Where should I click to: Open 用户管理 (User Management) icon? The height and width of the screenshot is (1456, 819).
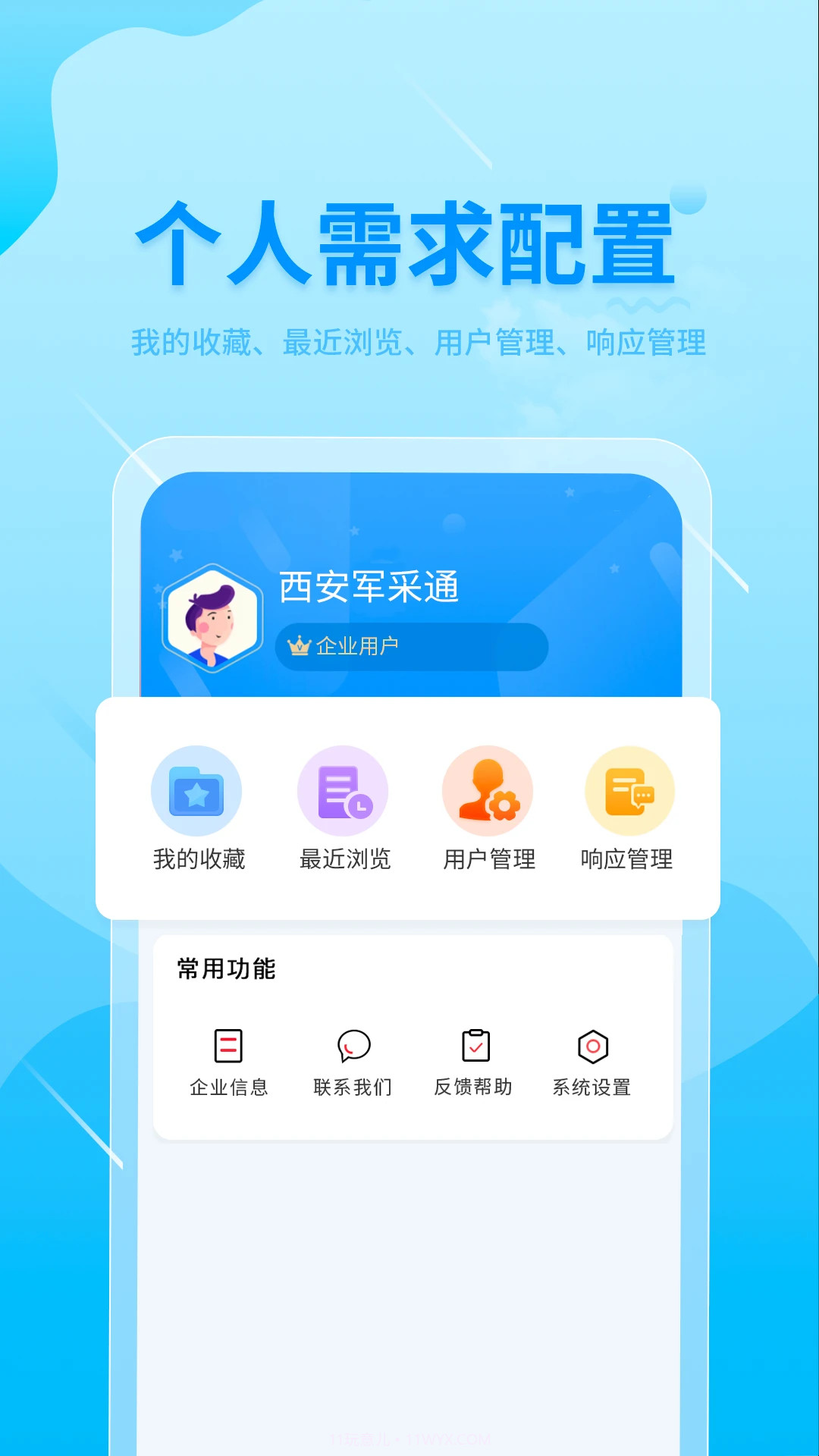pyautogui.click(x=487, y=790)
